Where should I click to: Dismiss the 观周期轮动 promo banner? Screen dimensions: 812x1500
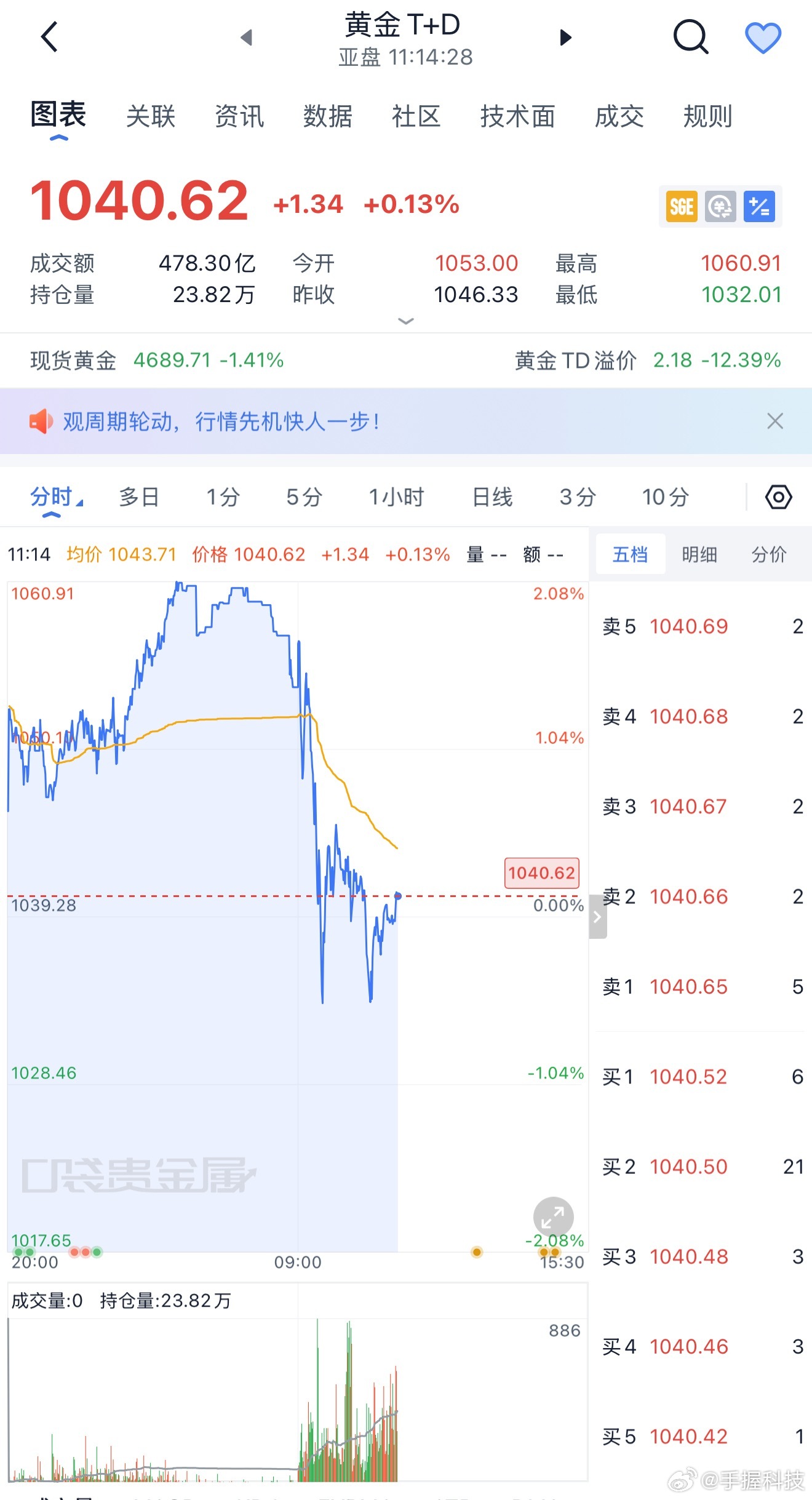774,421
